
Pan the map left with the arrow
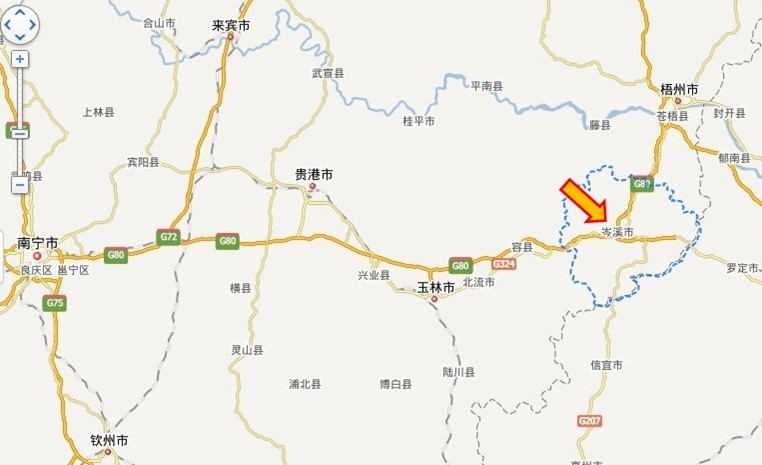coord(7,25)
